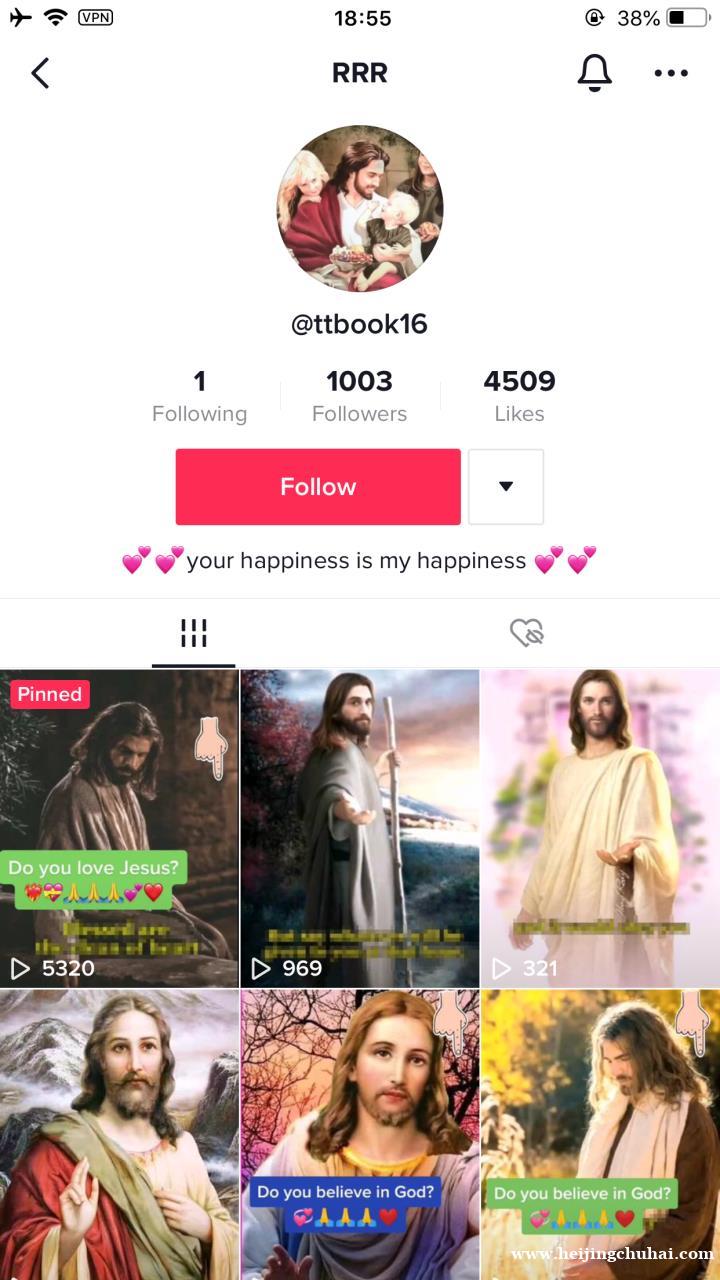The width and height of the screenshot is (720, 1280).
Task: Open the red-robed Jesus video thumbnail
Action: click(x=119, y=1135)
